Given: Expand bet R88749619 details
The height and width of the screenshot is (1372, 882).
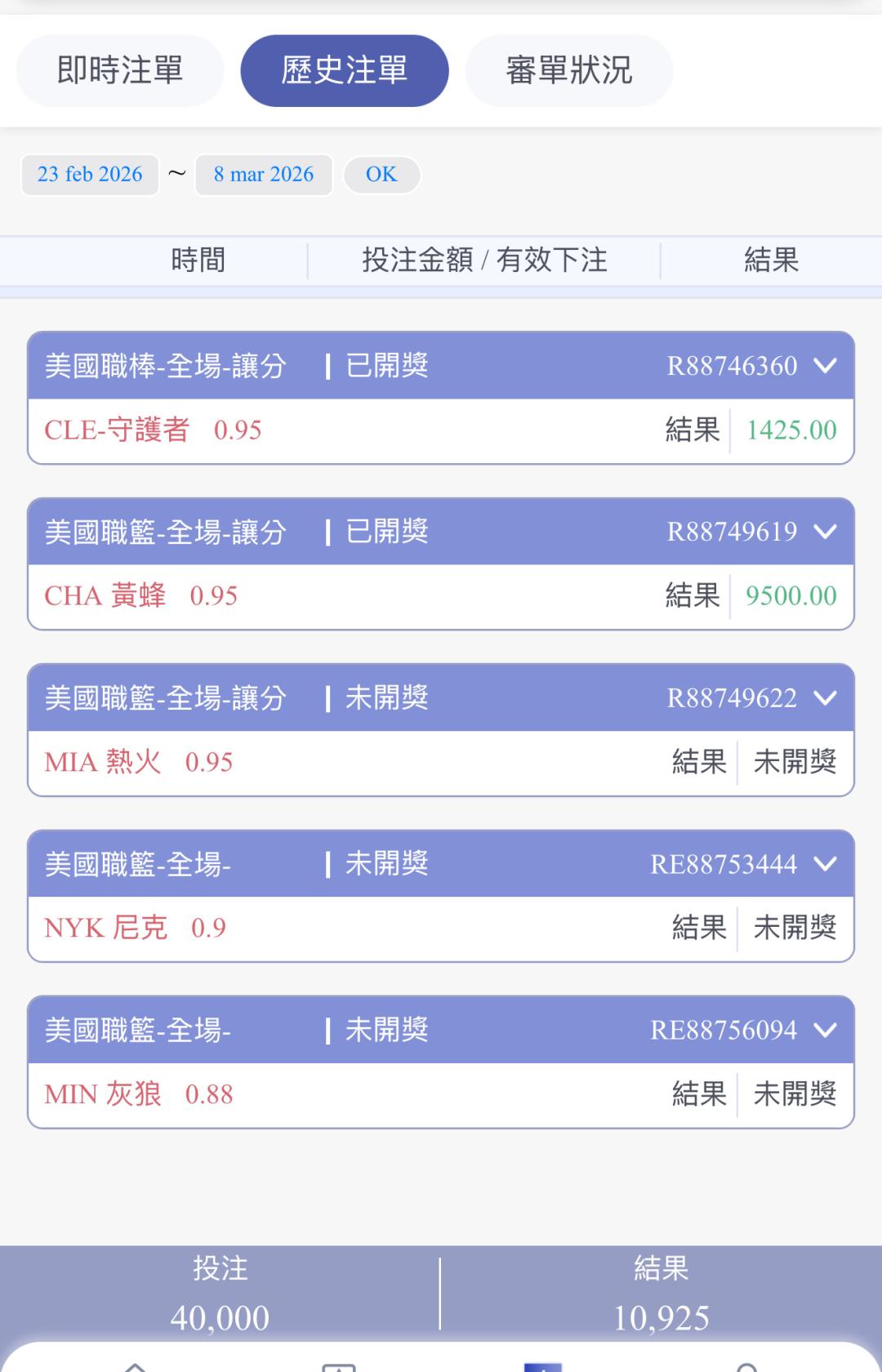Looking at the screenshot, I should tap(826, 532).
